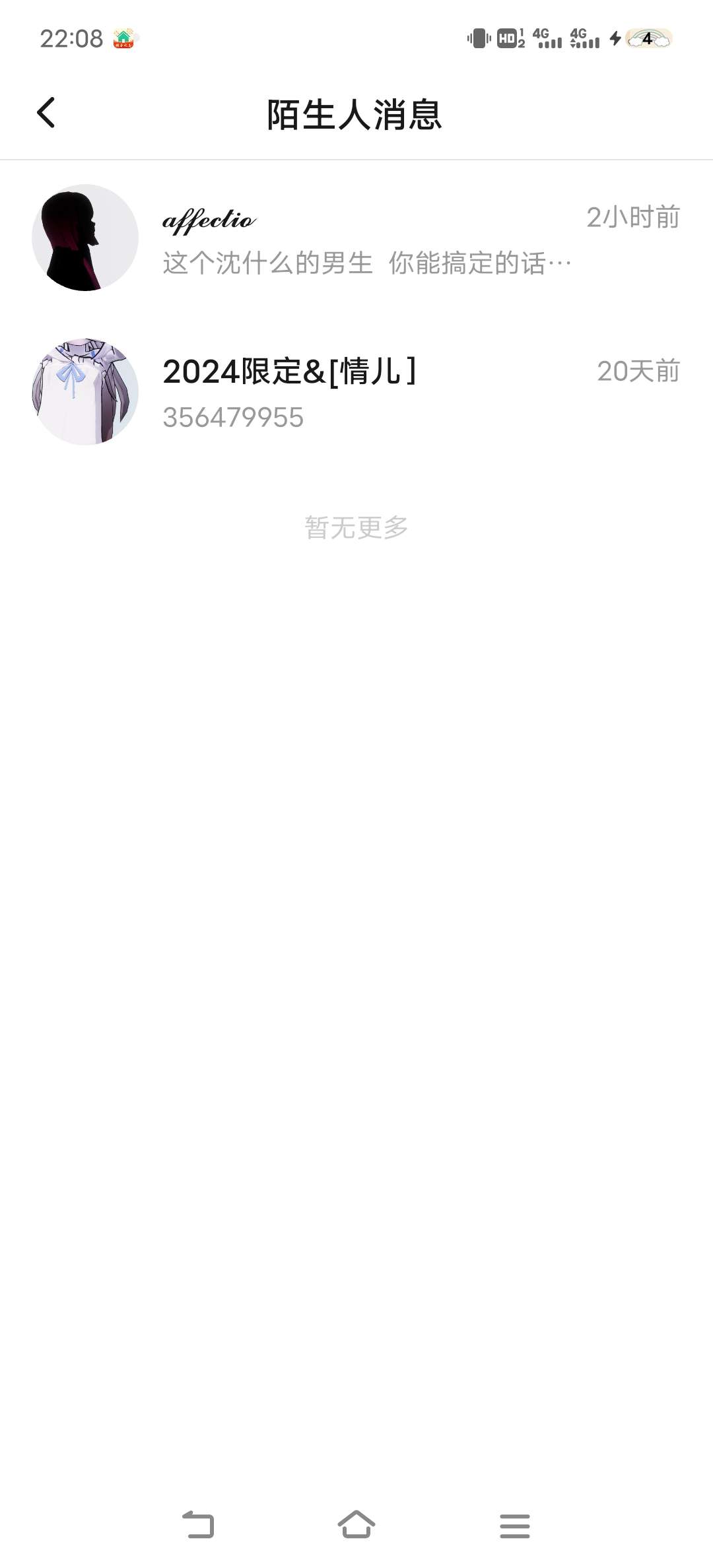This screenshot has height=1568, width=713.
Task: Open the message thread from affectio
Action: point(356,238)
